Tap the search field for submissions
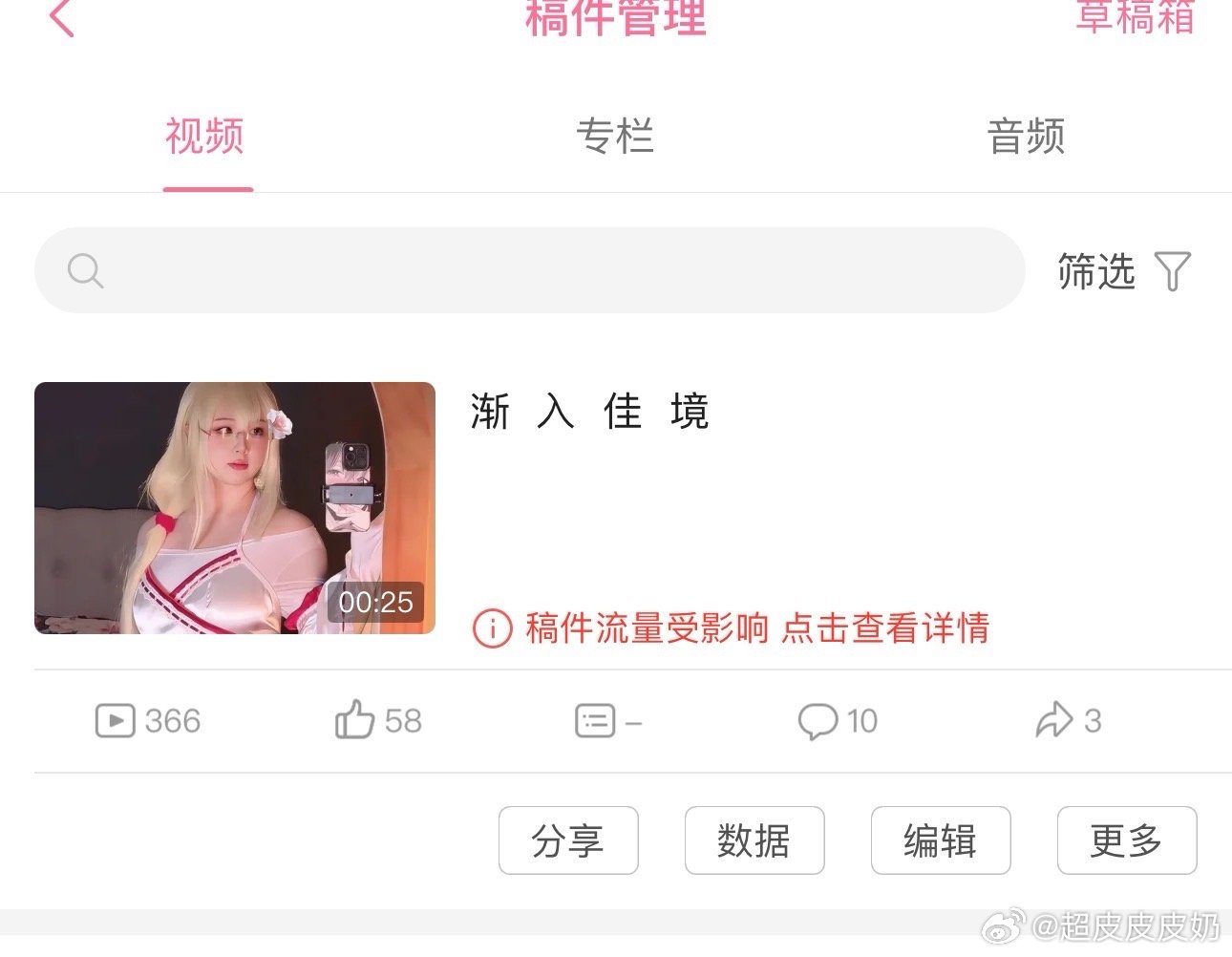This screenshot has height=957, width=1232. (x=530, y=270)
